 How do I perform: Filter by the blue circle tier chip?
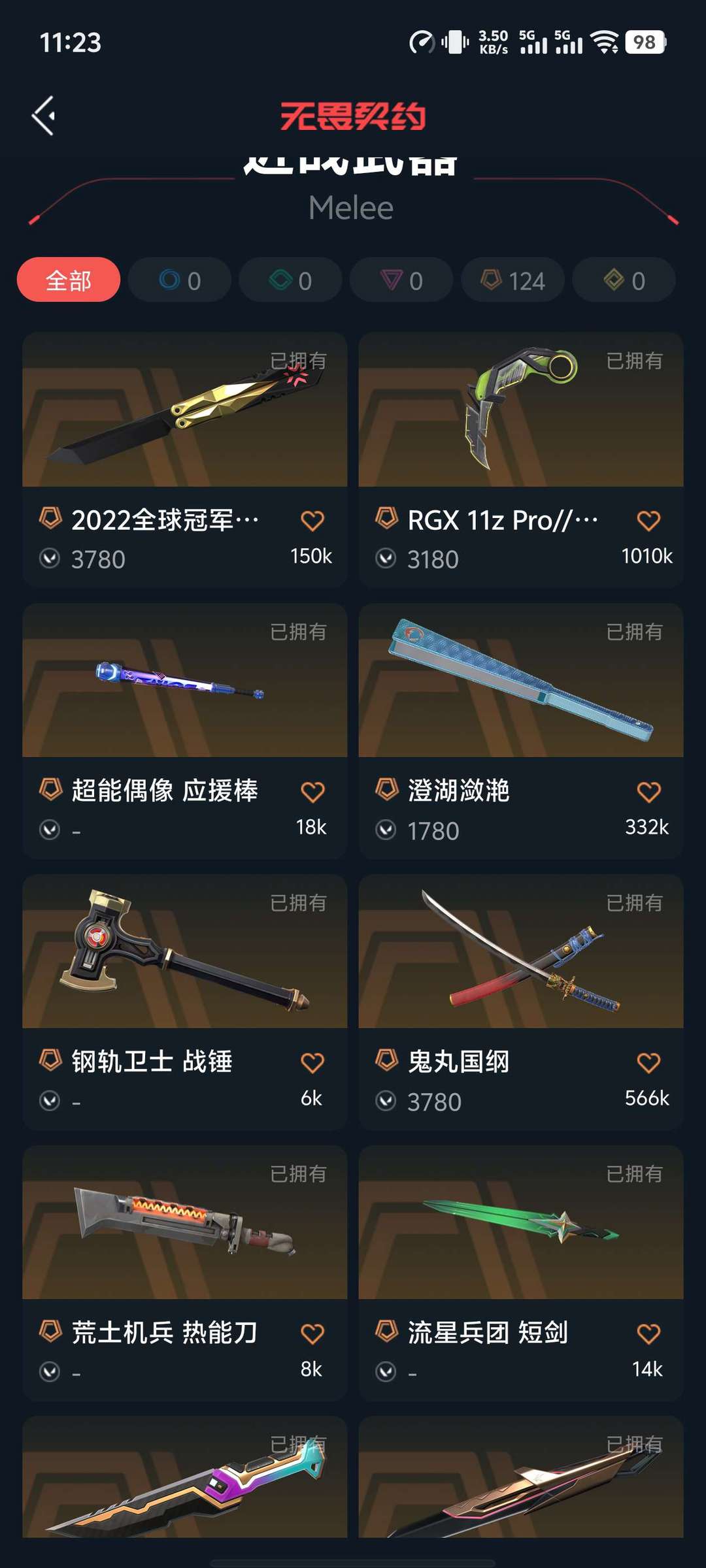coord(180,280)
